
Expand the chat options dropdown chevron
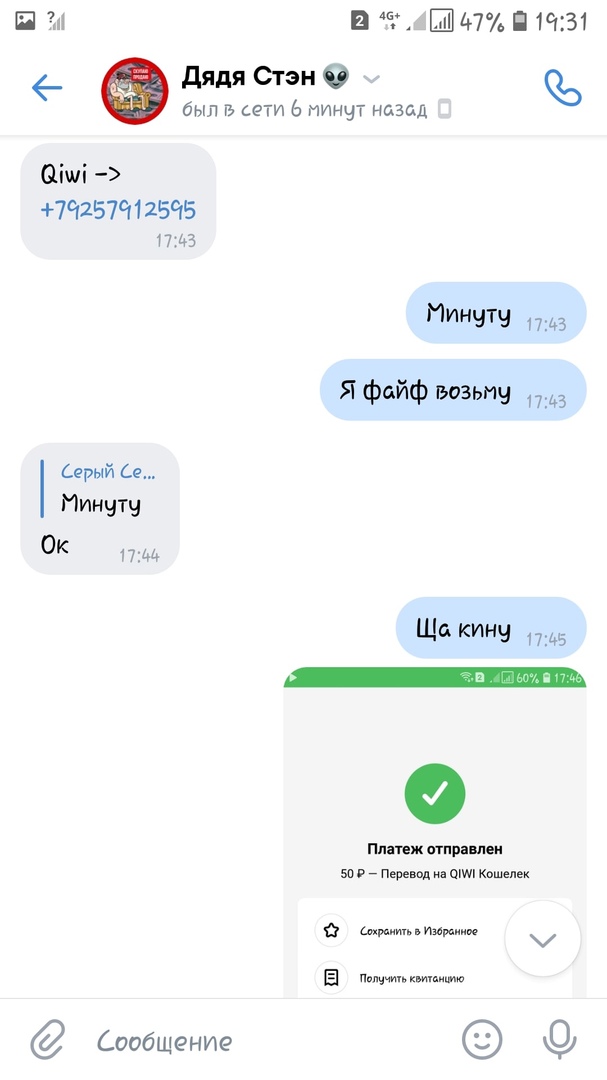371,78
